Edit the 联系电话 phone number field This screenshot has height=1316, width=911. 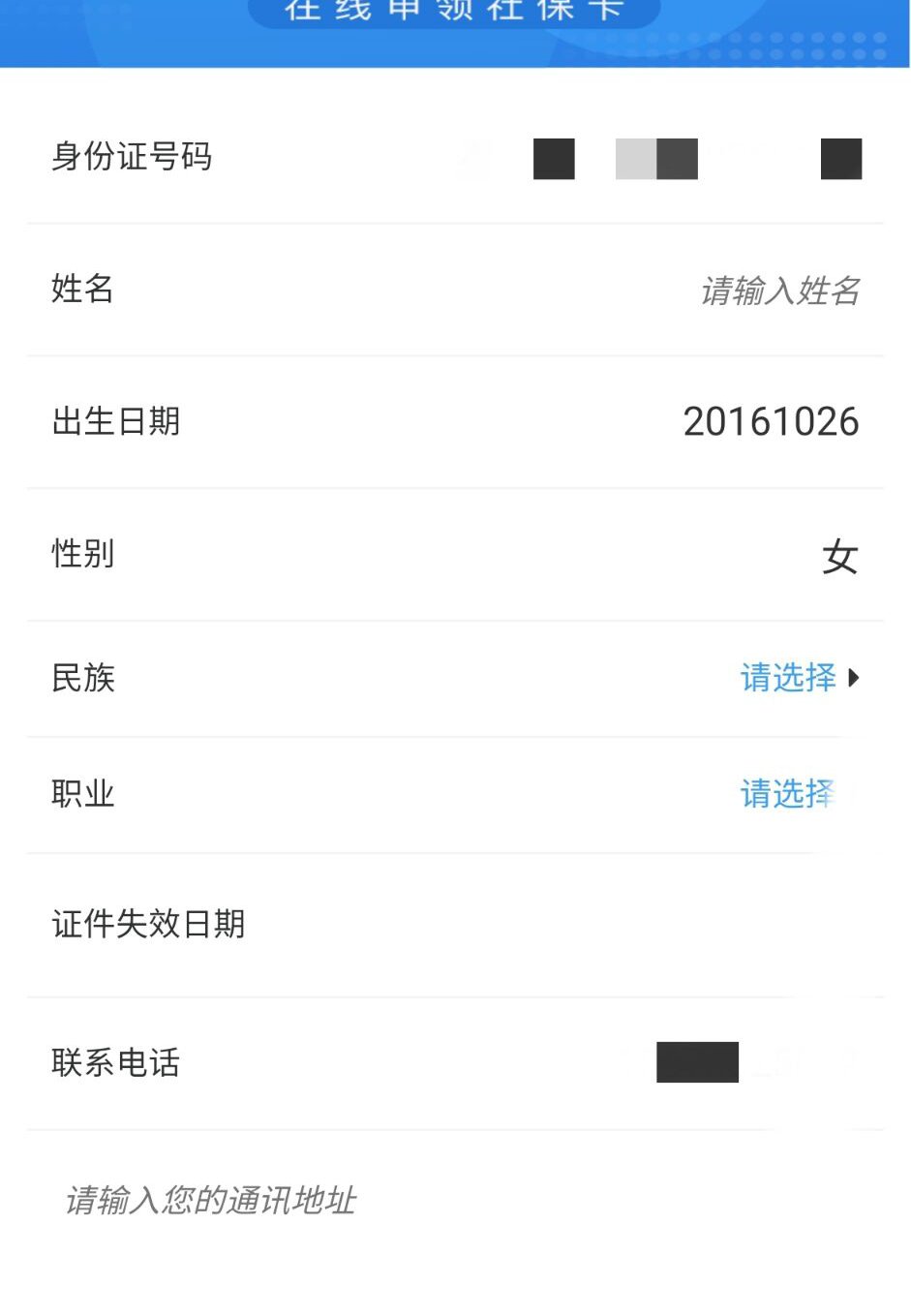tap(736, 1062)
